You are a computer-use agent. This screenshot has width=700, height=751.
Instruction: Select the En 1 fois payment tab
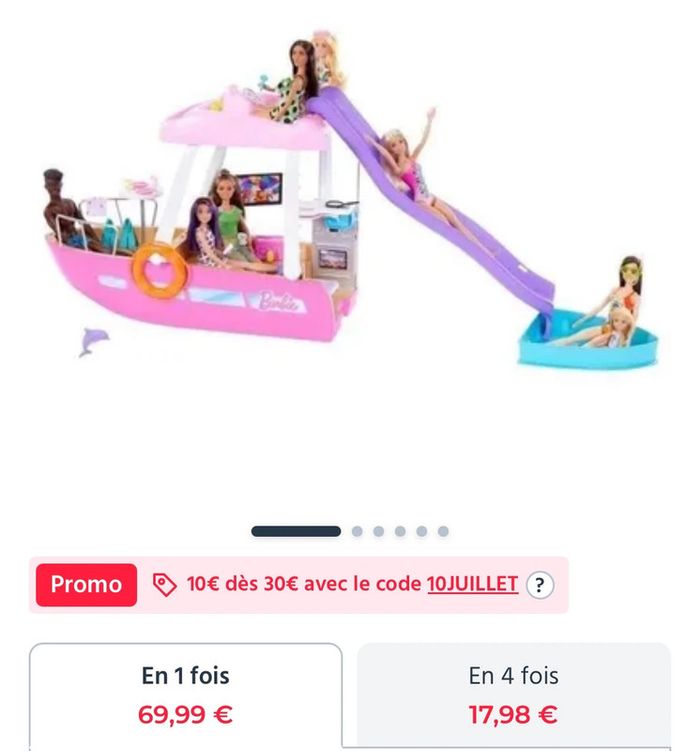[x=186, y=695]
